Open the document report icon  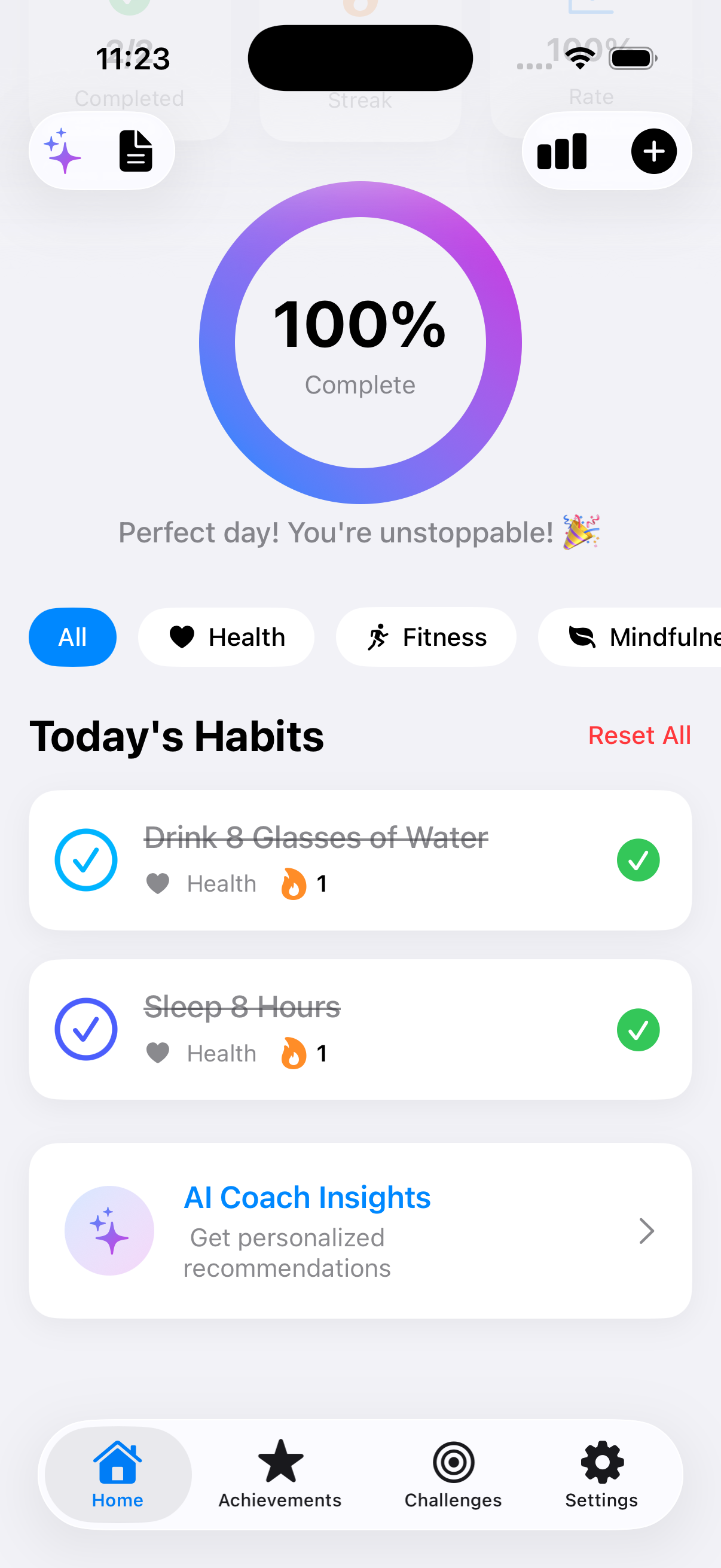[x=135, y=151]
